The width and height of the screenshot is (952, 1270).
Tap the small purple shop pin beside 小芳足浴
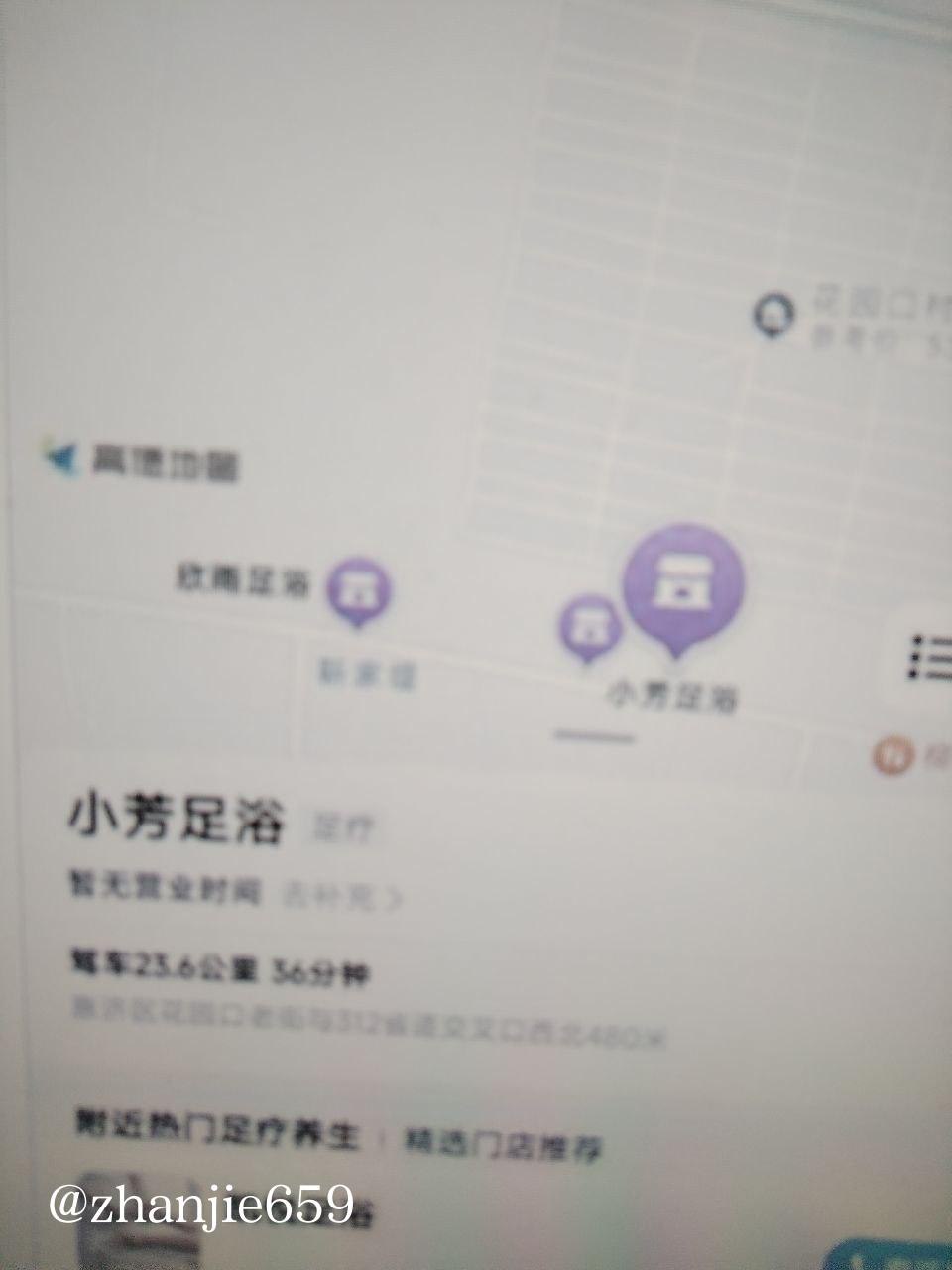click(589, 625)
